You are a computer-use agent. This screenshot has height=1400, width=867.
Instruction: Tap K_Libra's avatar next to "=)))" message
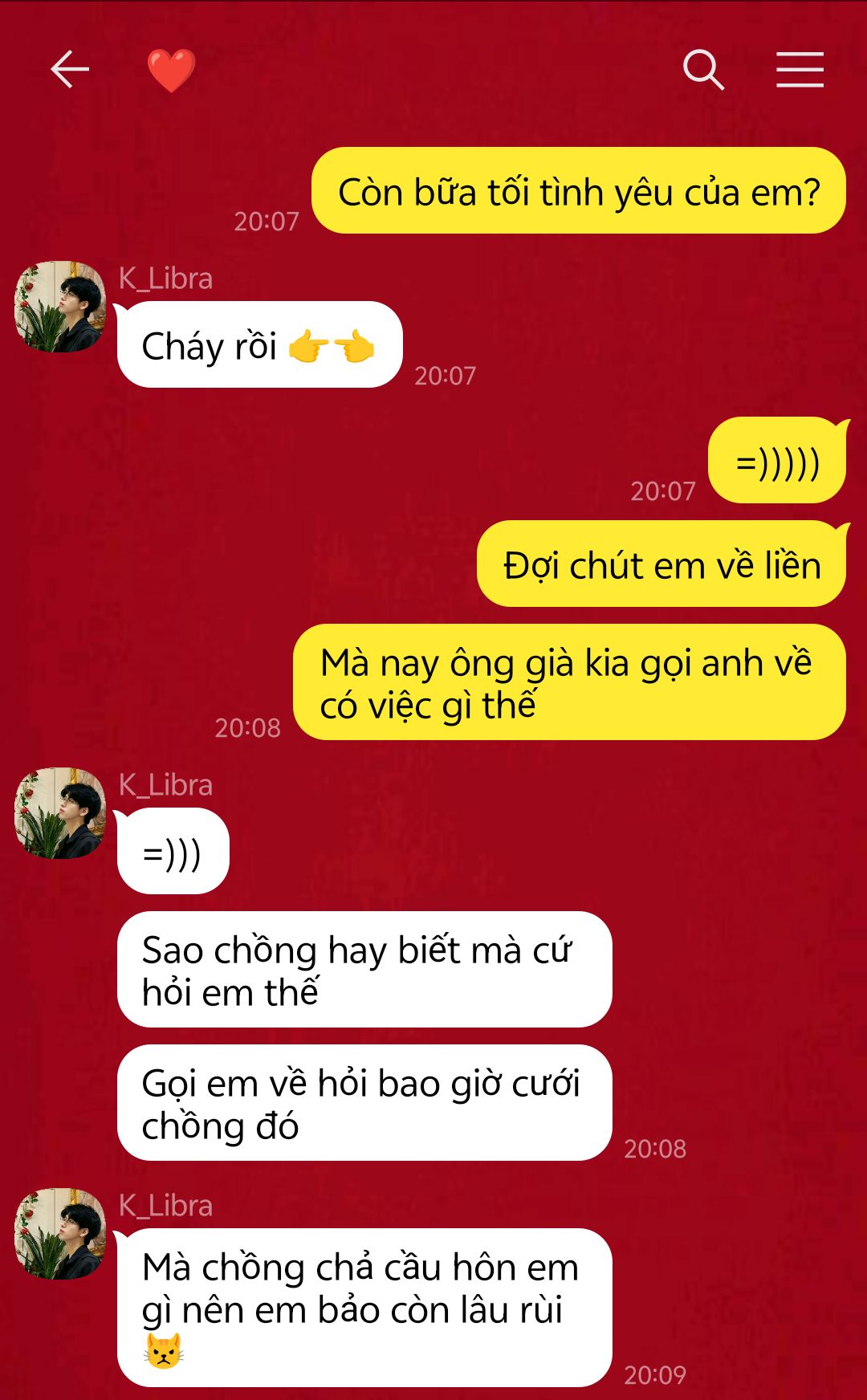click(x=60, y=812)
